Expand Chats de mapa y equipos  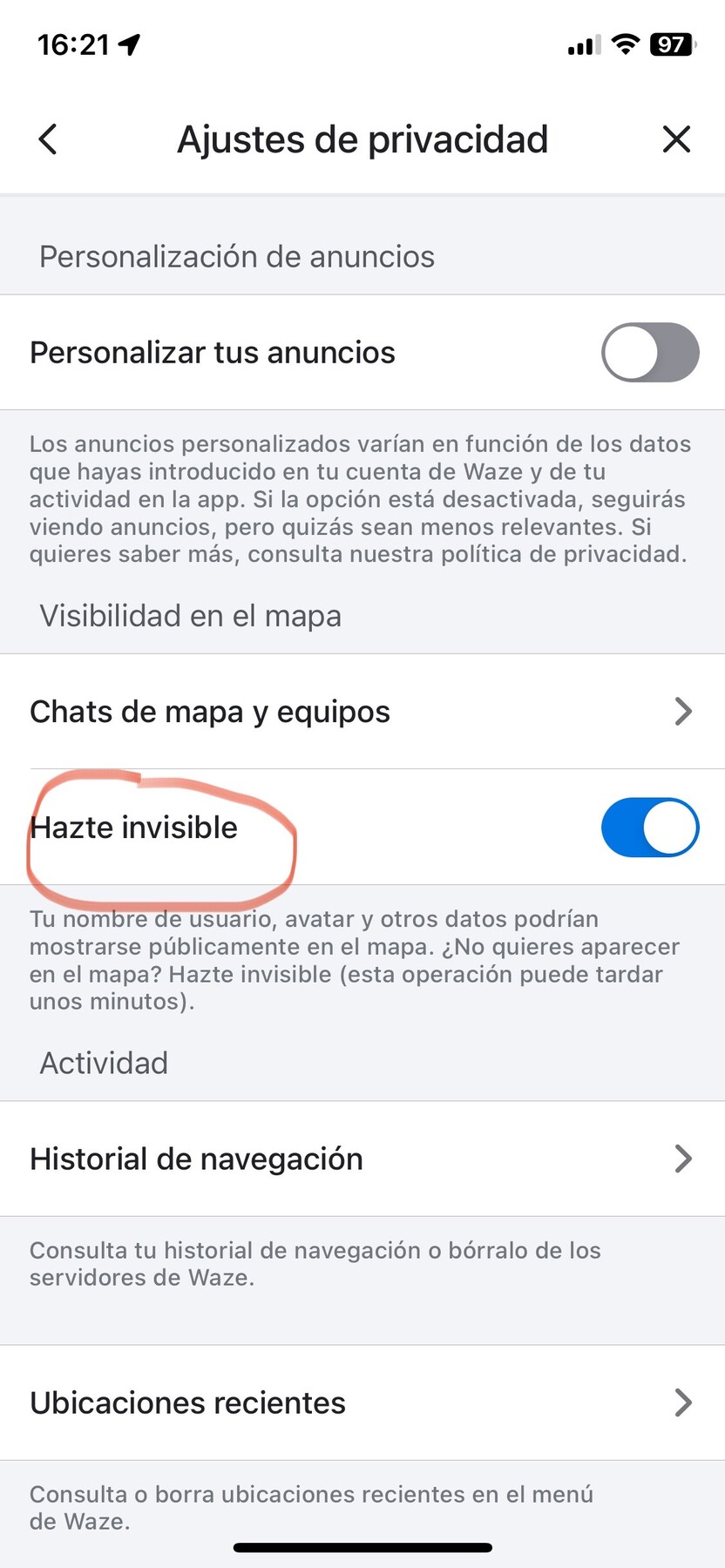point(684,711)
